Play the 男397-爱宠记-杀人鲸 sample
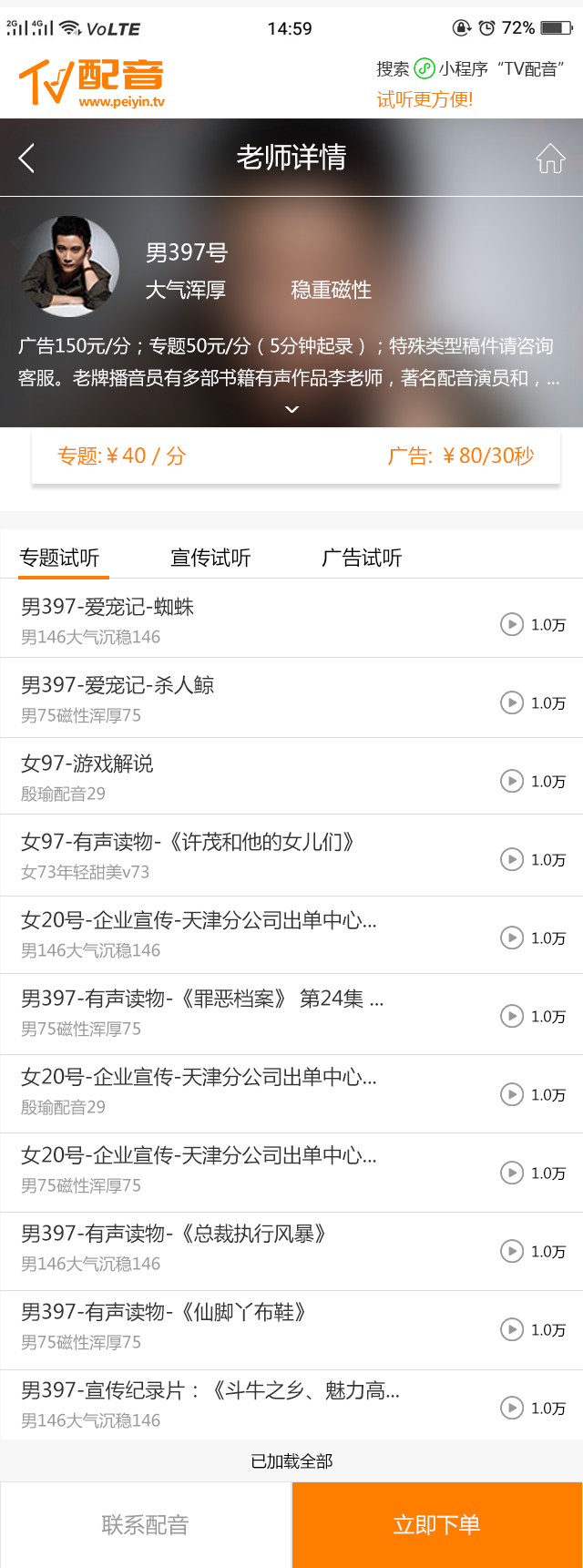This screenshot has width=583, height=1568. (x=512, y=702)
